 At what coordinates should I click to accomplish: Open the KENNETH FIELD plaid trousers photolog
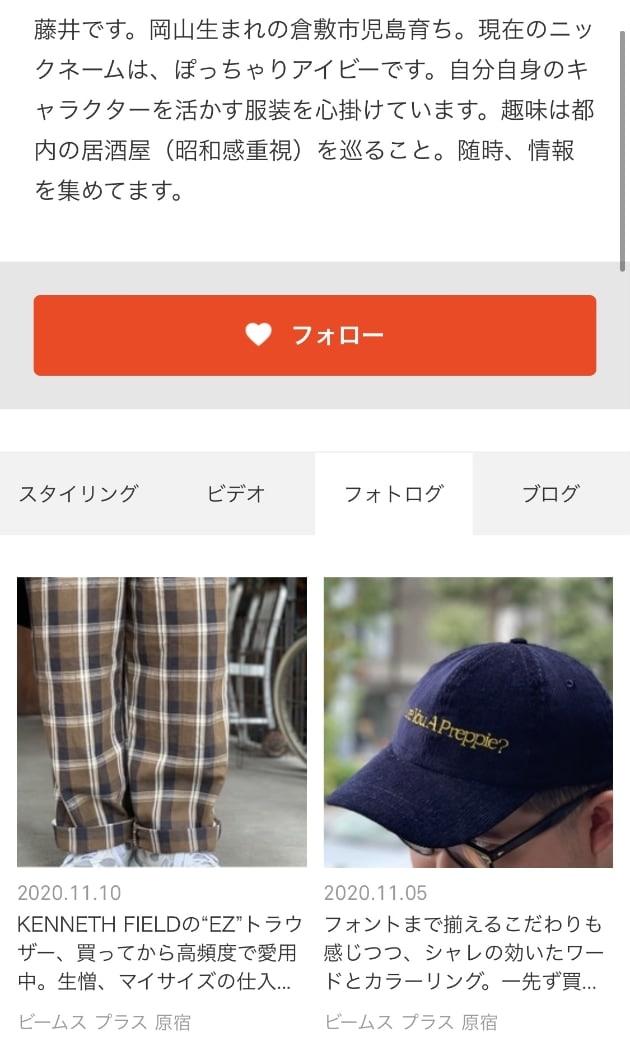162,722
